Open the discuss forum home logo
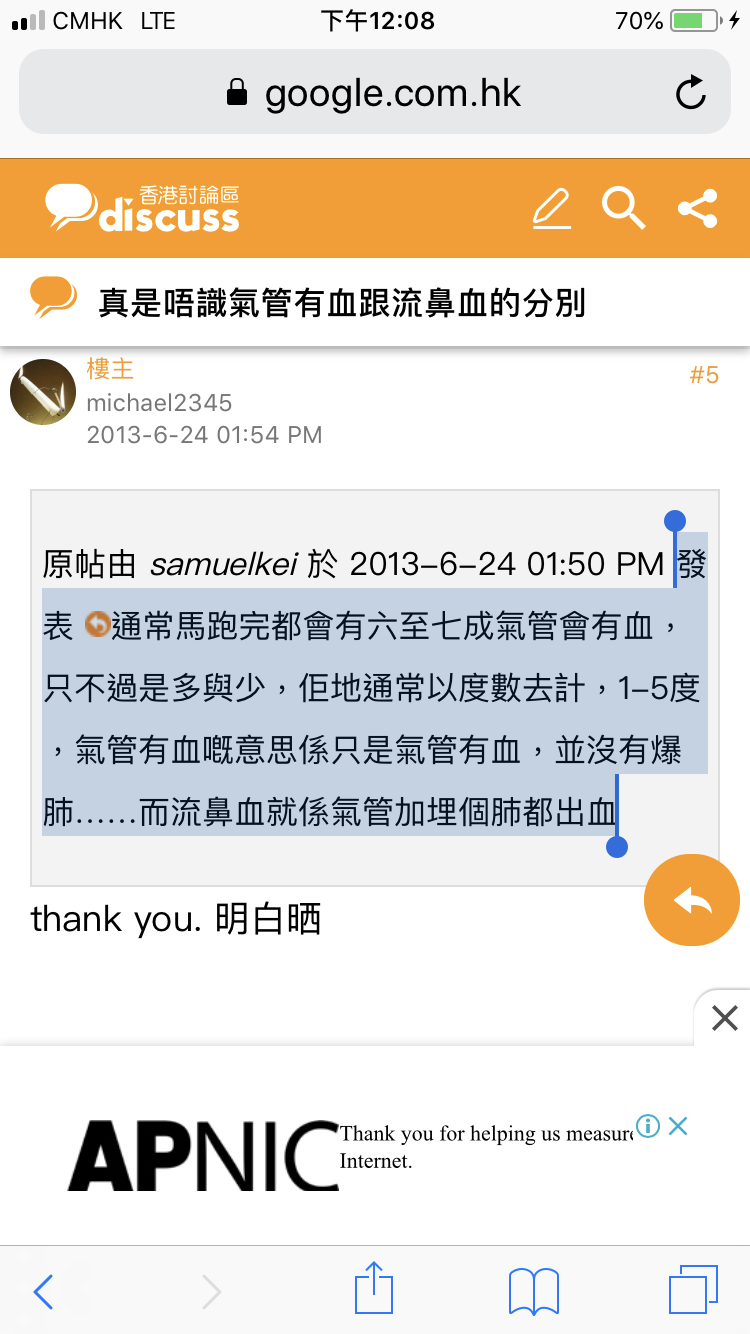 point(142,208)
